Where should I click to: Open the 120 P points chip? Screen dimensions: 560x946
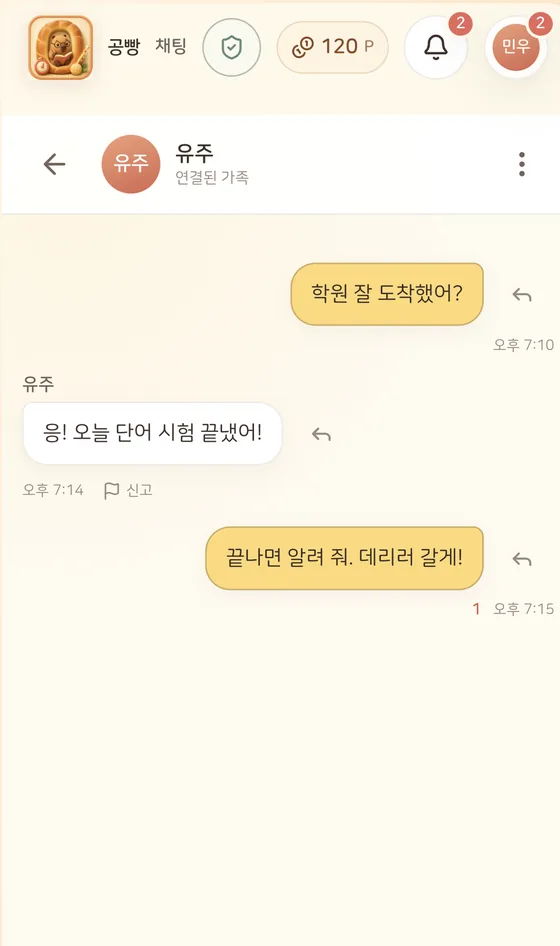pyautogui.click(x=332, y=47)
